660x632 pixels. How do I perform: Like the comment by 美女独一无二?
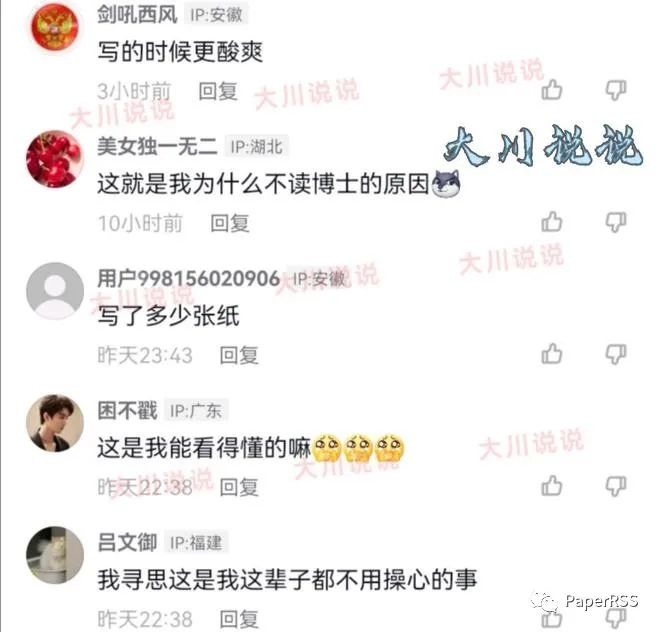552,222
